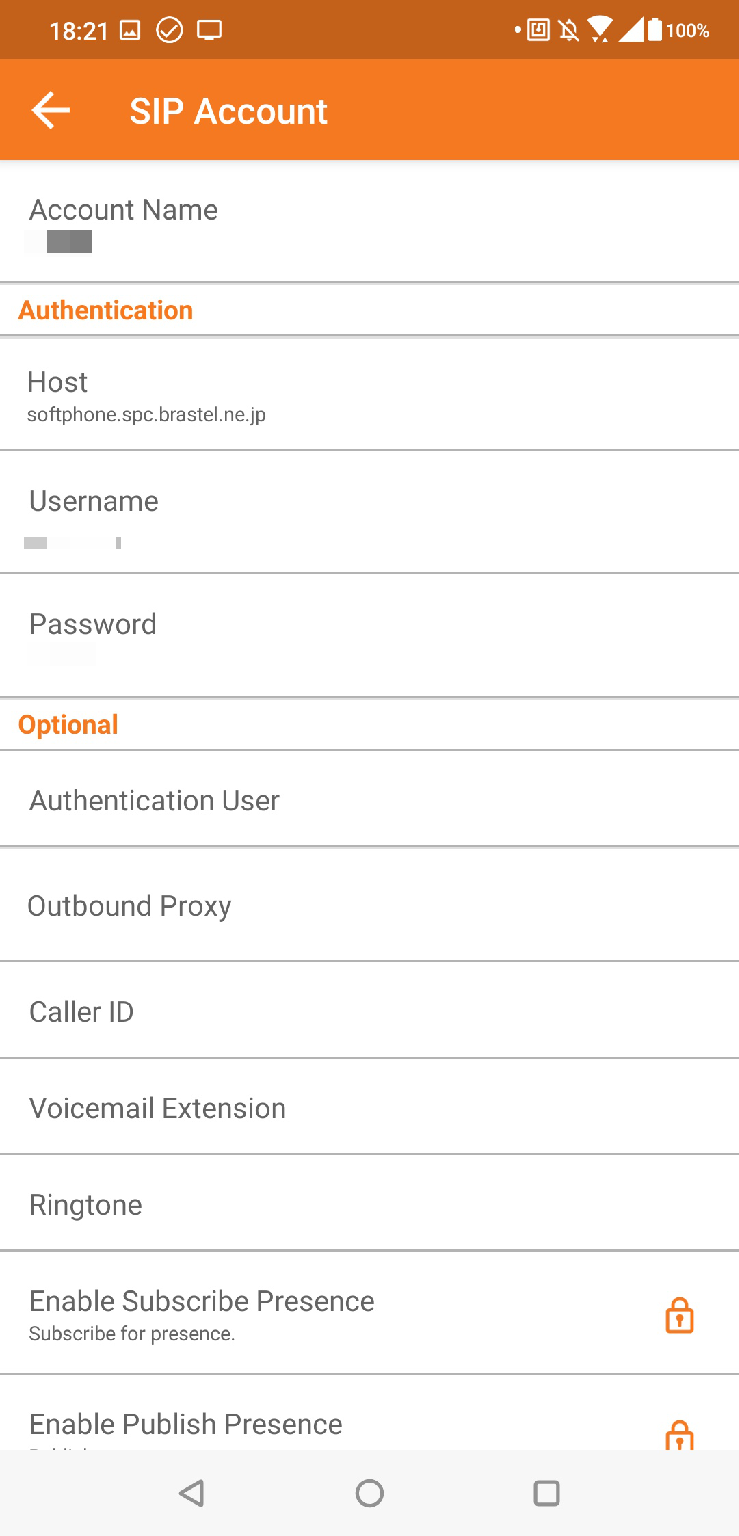This screenshot has height=1536, width=739.
Task: Change the Password setting
Action: coord(369,636)
